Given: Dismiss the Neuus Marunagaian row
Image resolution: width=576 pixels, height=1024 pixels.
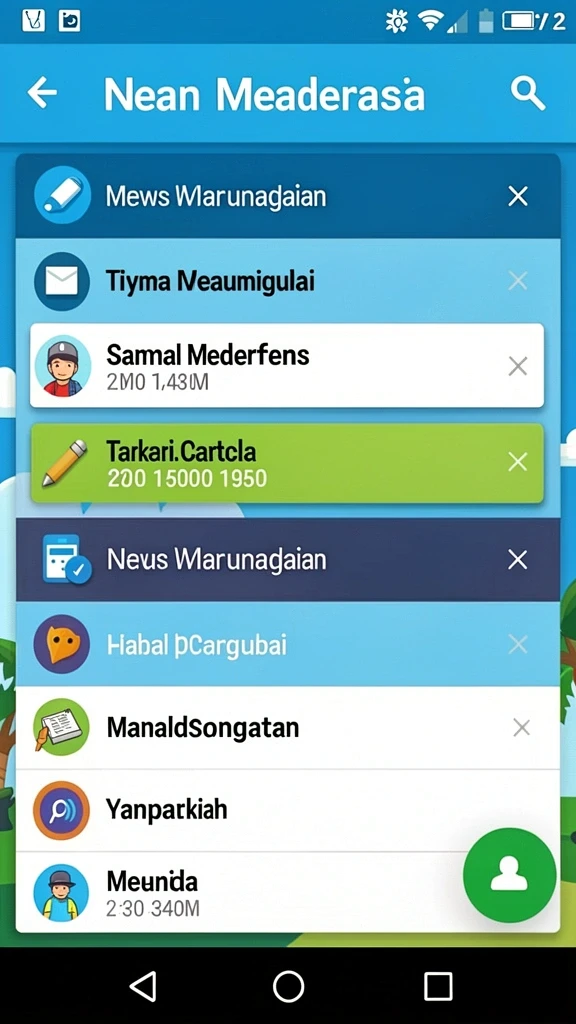Looking at the screenshot, I should (x=518, y=560).
